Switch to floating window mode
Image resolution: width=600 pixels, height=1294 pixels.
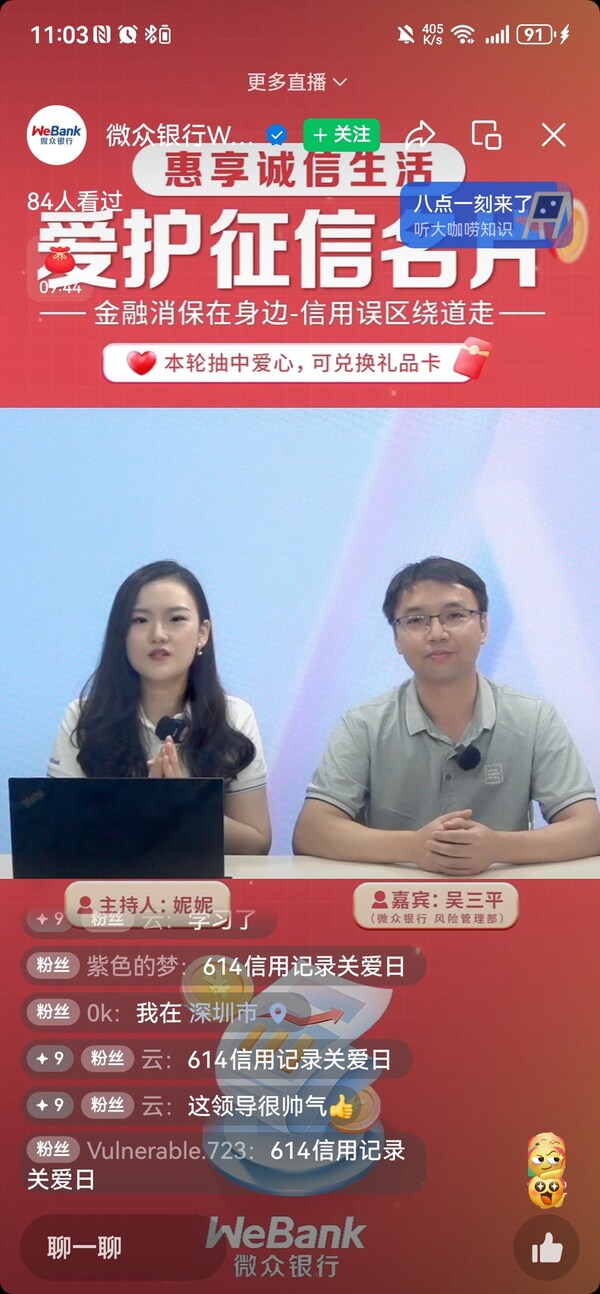tap(486, 135)
